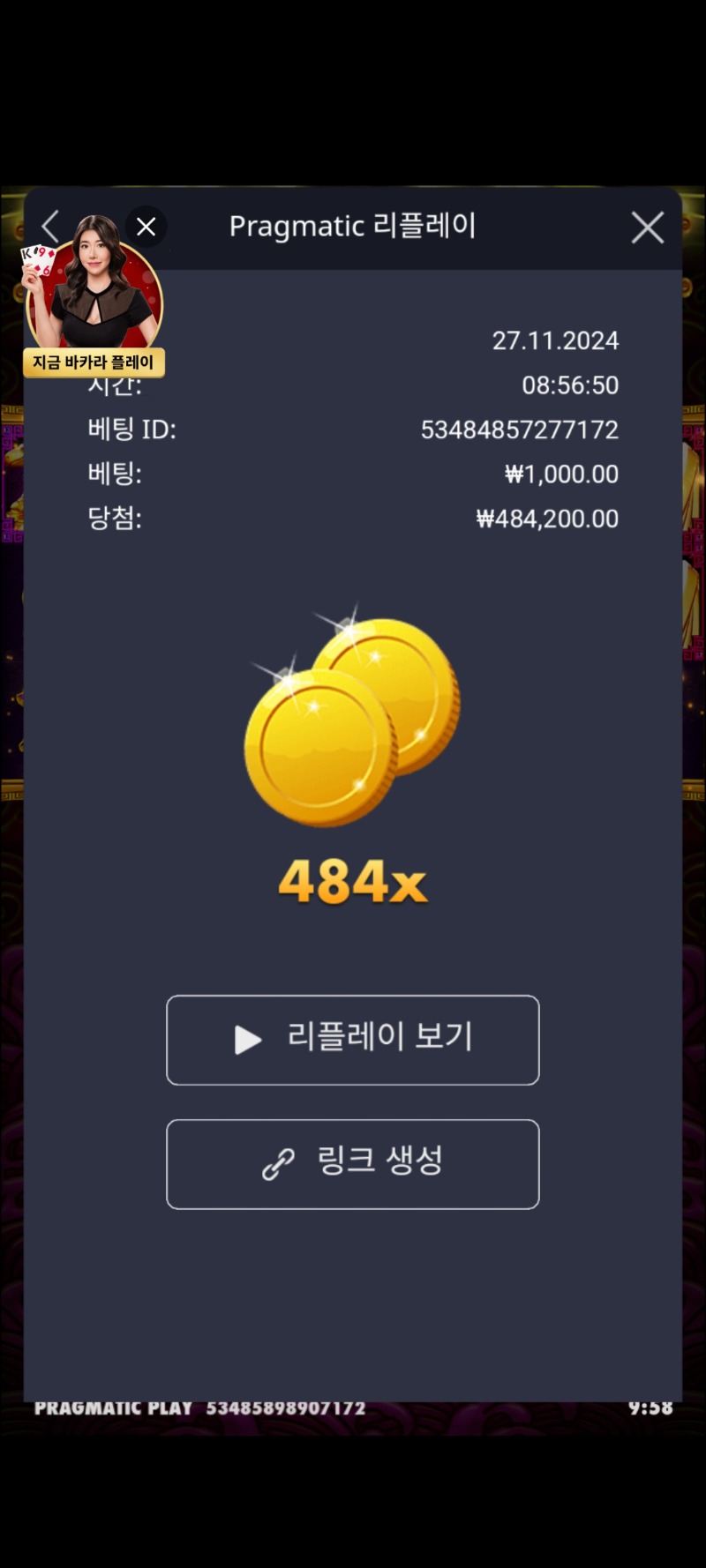
Task: Tap the 리플레이 보기 button
Action: click(x=353, y=1040)
